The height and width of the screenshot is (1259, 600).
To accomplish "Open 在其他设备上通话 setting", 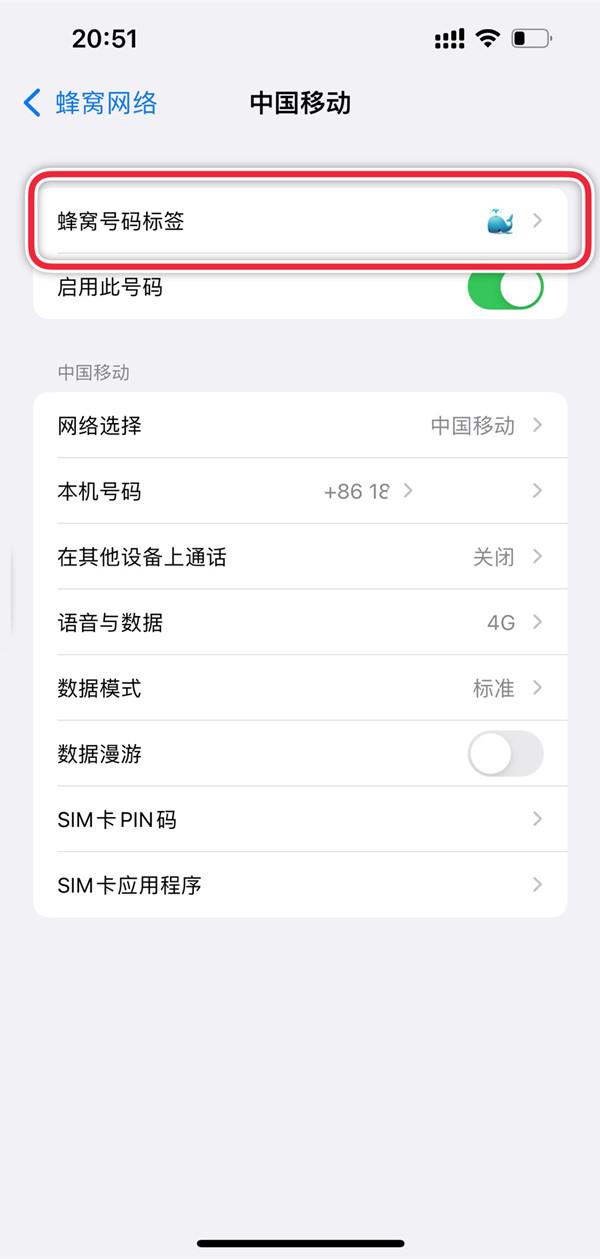I will click(300, 557).
